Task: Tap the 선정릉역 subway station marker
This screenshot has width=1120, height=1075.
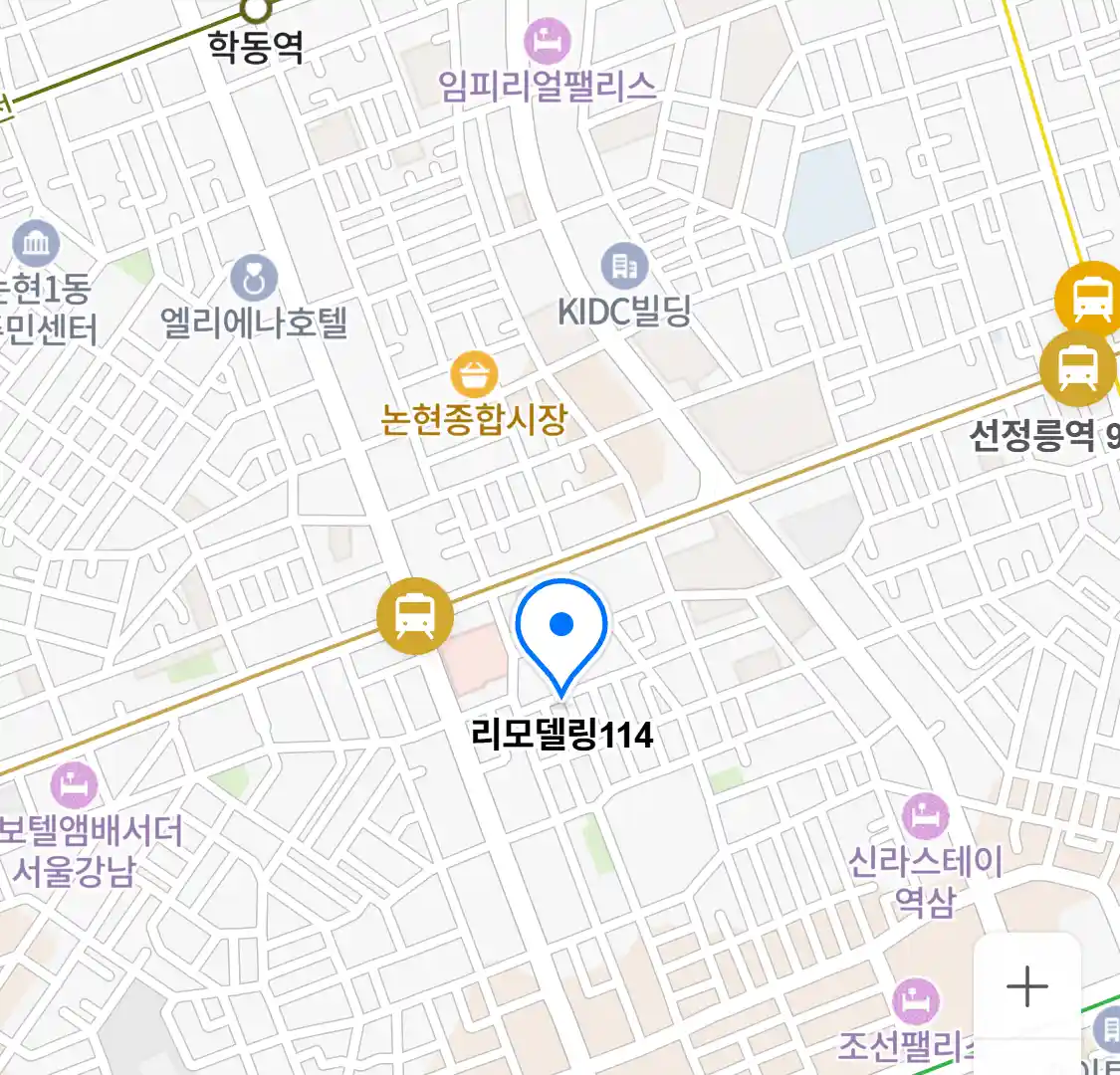Action: (1078, 369)
